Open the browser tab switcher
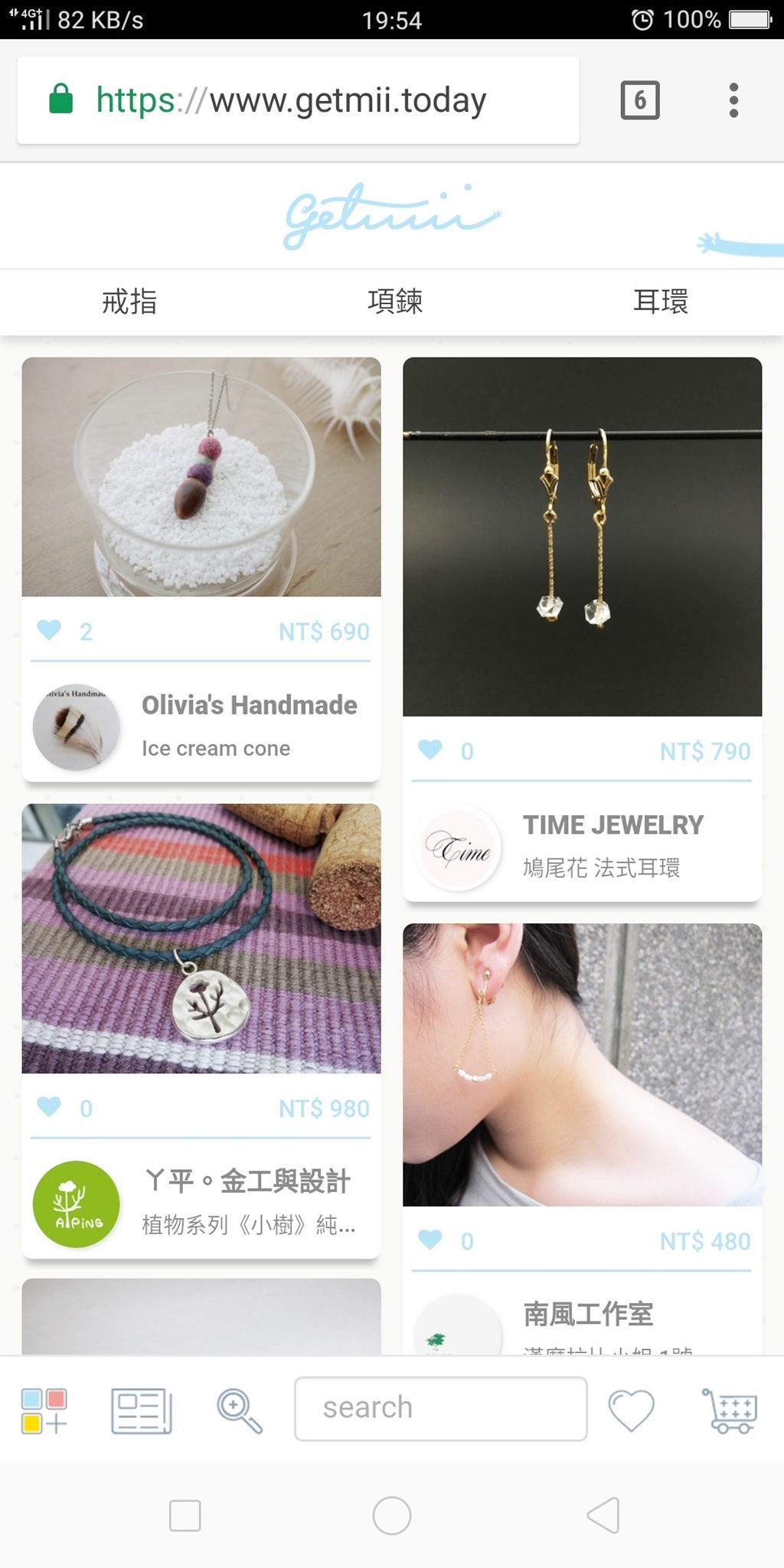Viewport: 784px width, 1568px height. [639, 100]
